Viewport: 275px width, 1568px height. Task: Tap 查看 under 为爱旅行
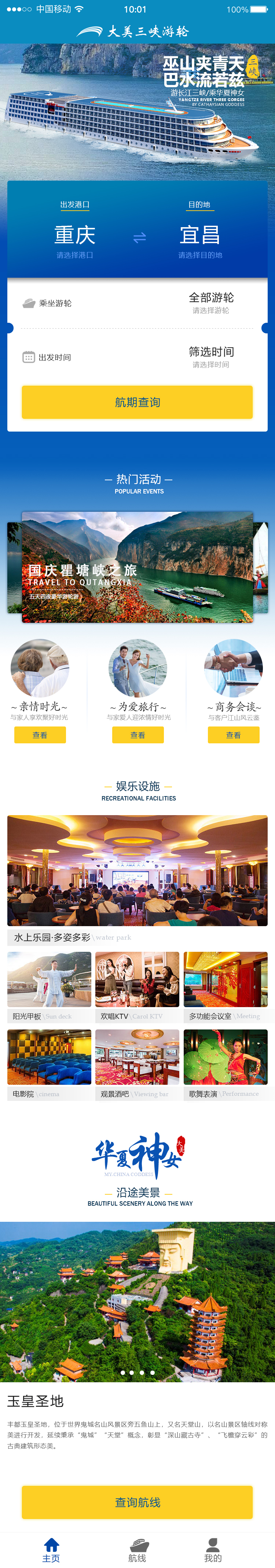[x=138, y=735]
